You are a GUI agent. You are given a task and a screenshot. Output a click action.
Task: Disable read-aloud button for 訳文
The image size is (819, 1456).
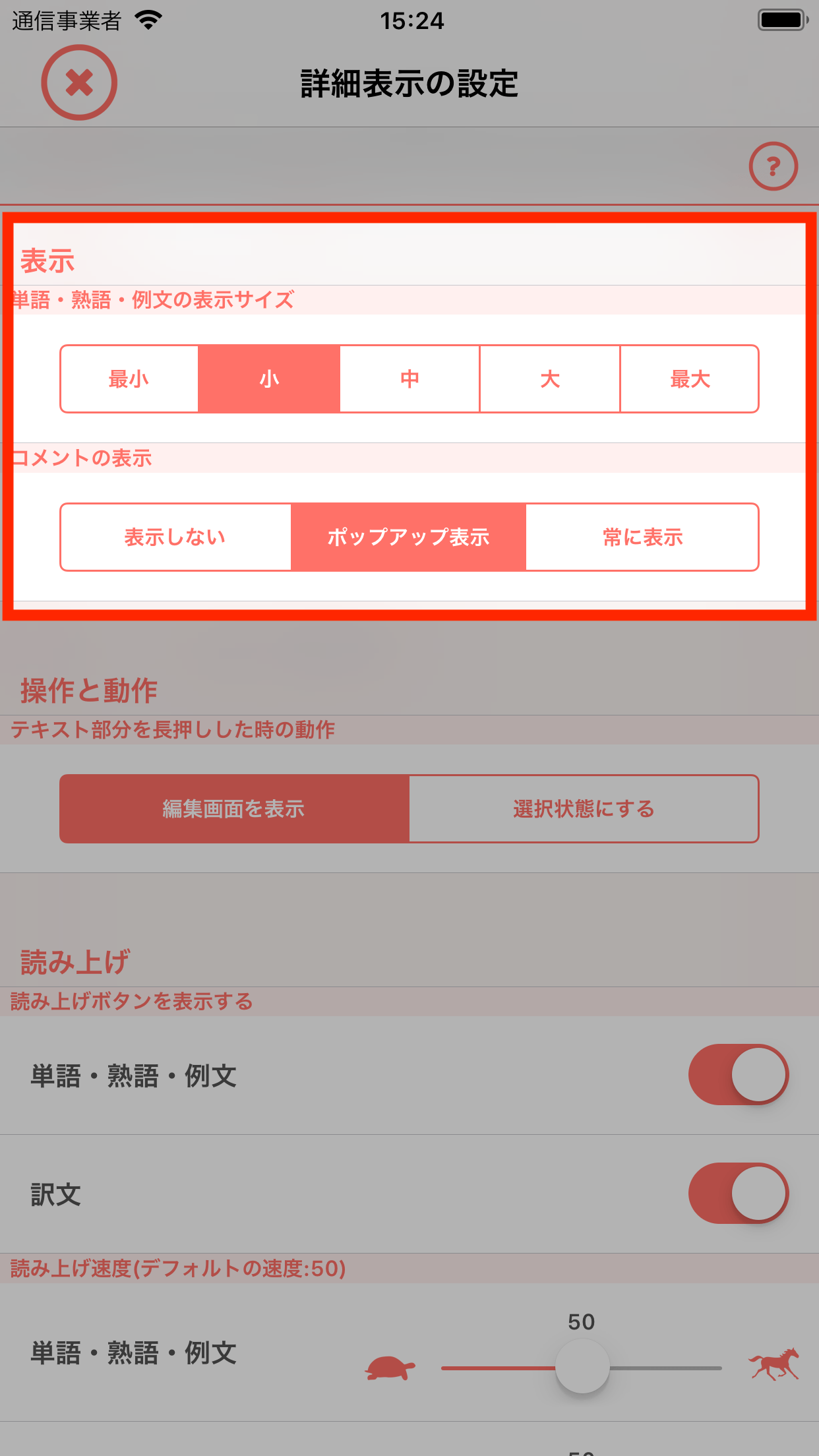(x=739, y=1194)
